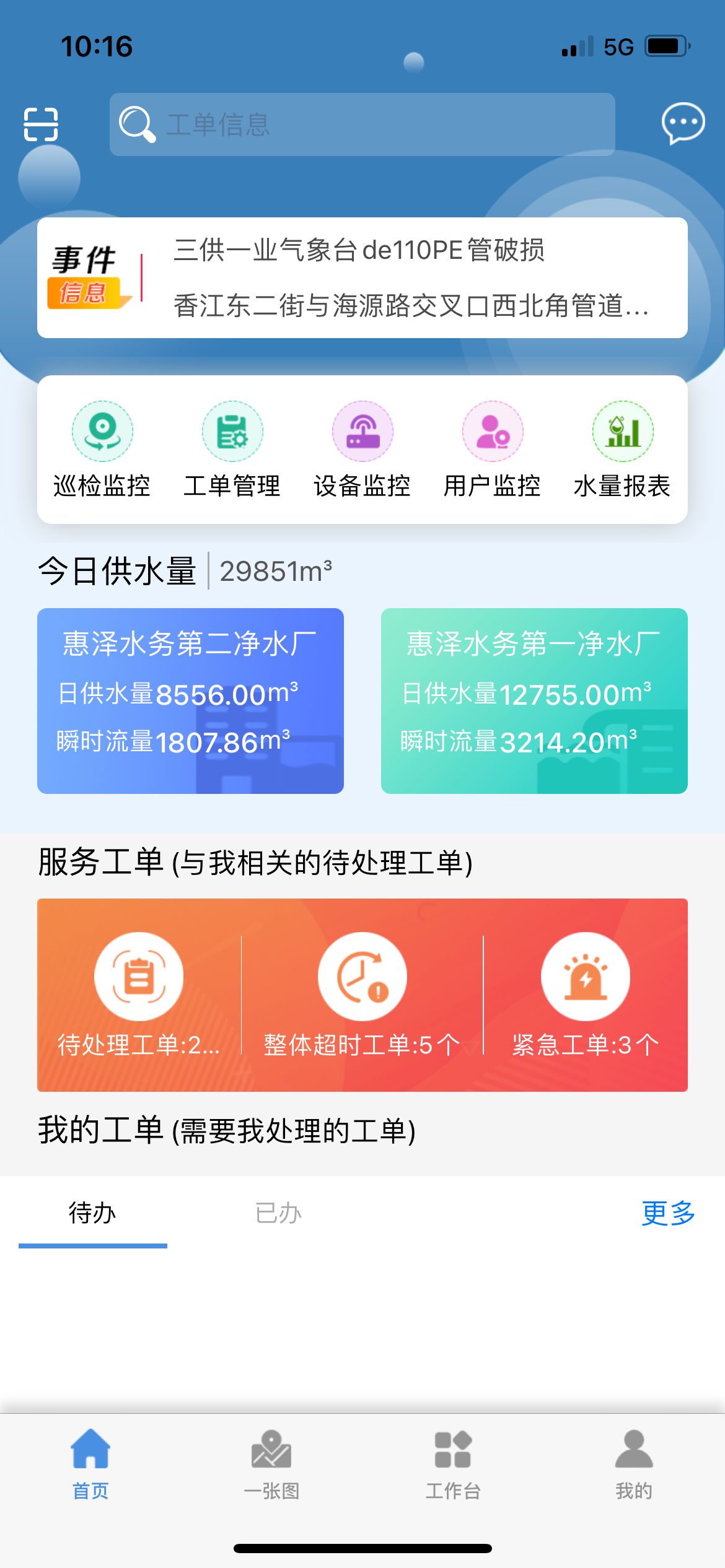Tap the 工单信息 search box
Viewport: 725px width, 1568px height.
pyautogui.click(x=362, y=124)
